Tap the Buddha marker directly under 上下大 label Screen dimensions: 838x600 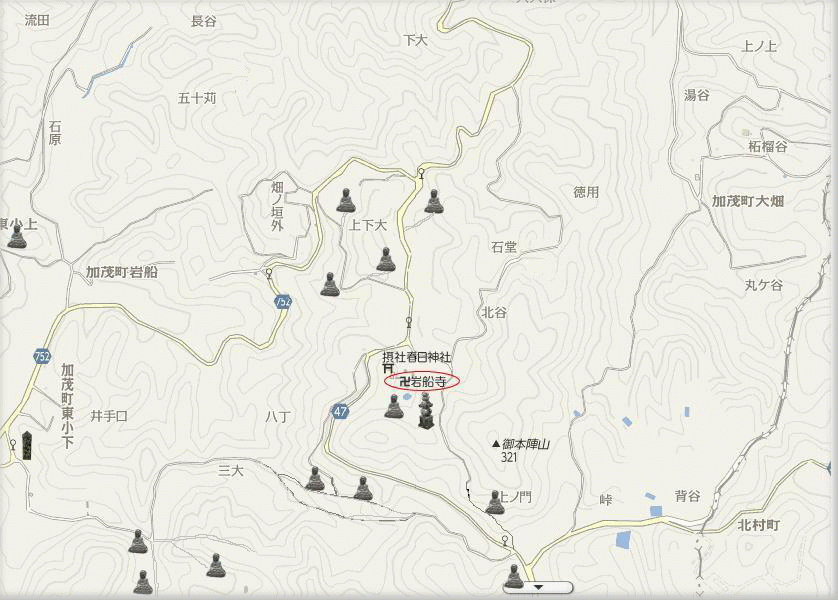coord(386,260)
